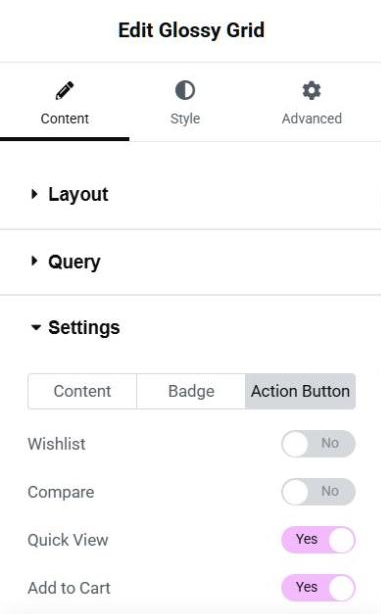The width and height of the screenshot is (381, 614).
Task: Turn off Add to Cart
Action: [318, 587]
